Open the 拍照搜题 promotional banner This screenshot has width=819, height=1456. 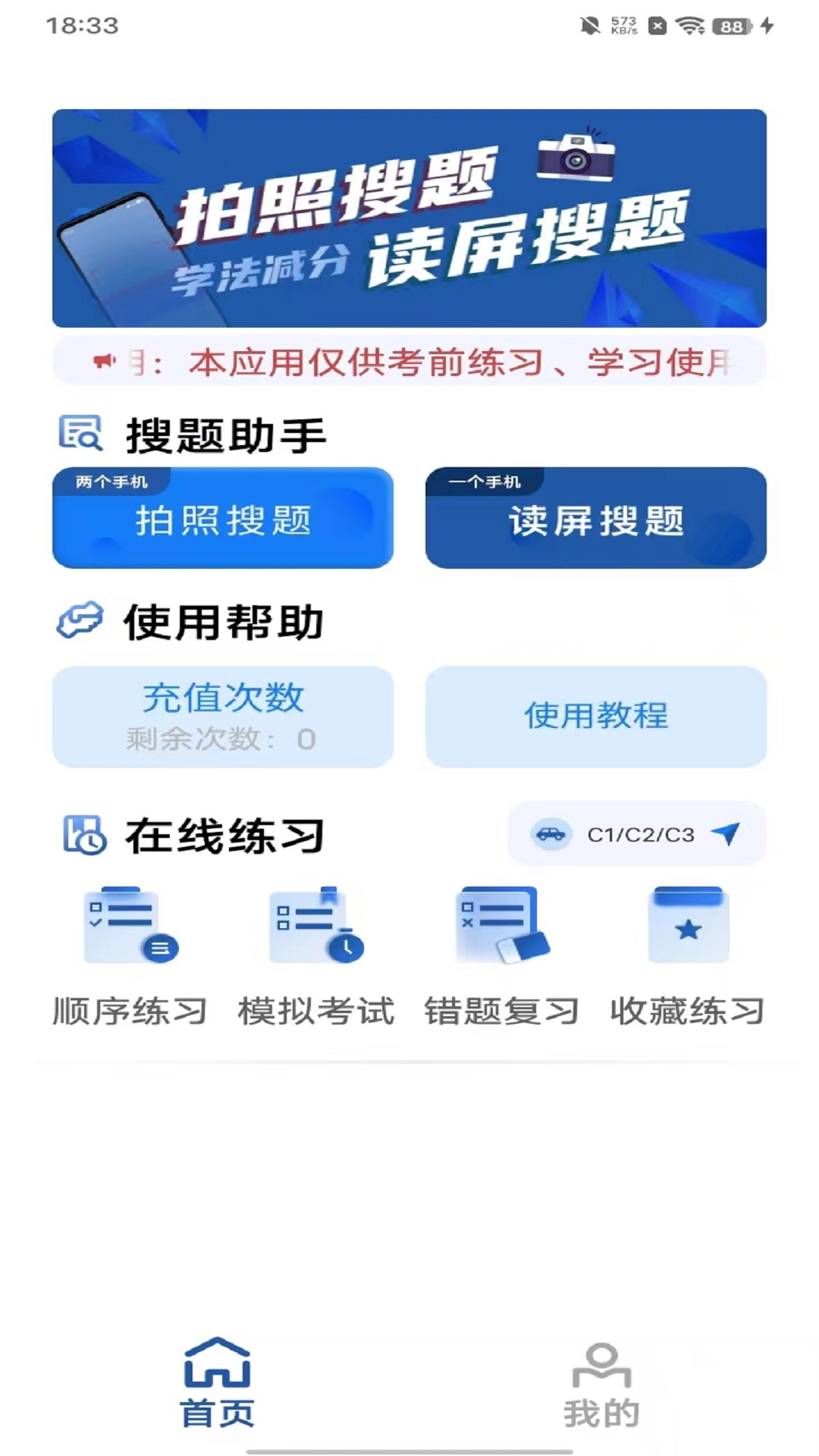click(x=409, y=217)
